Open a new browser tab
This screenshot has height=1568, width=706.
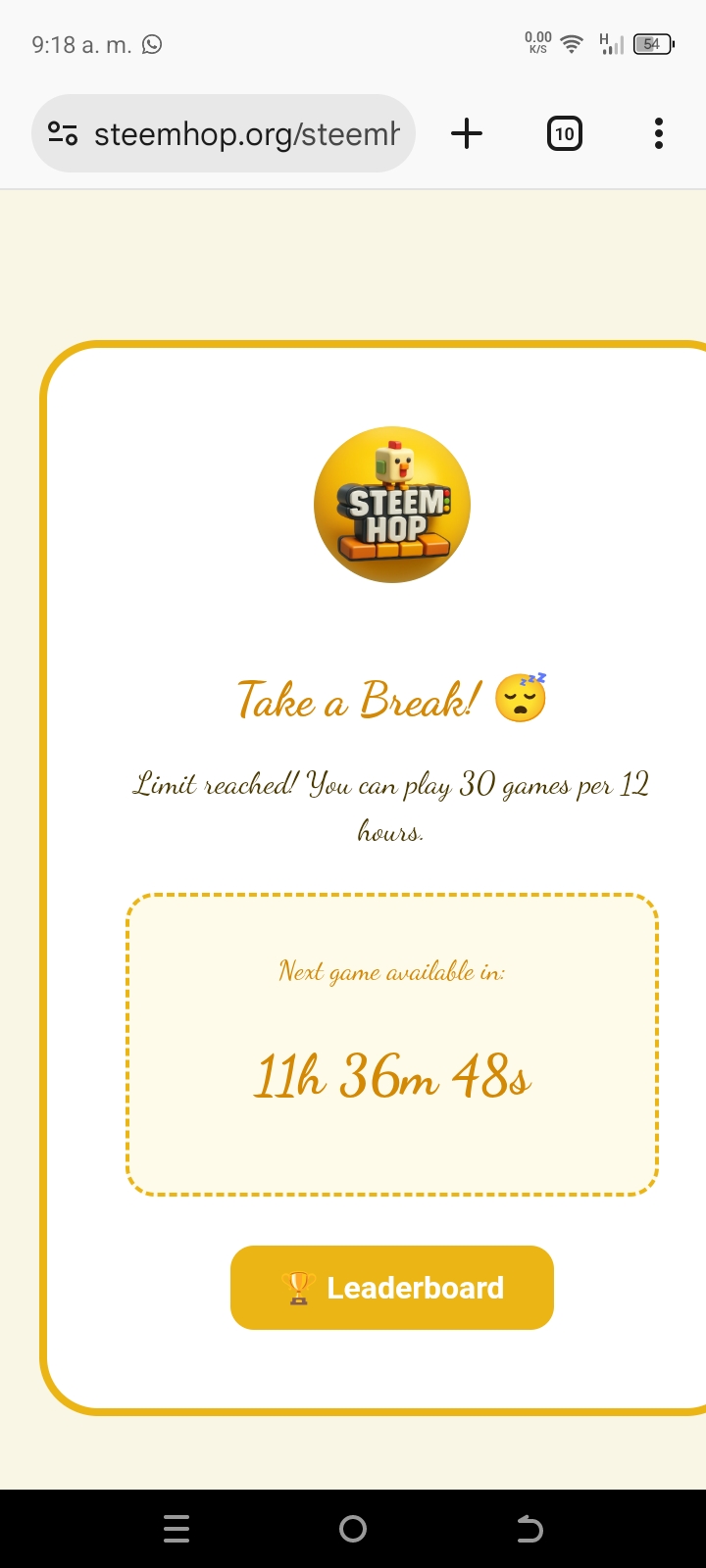(467, 133)
